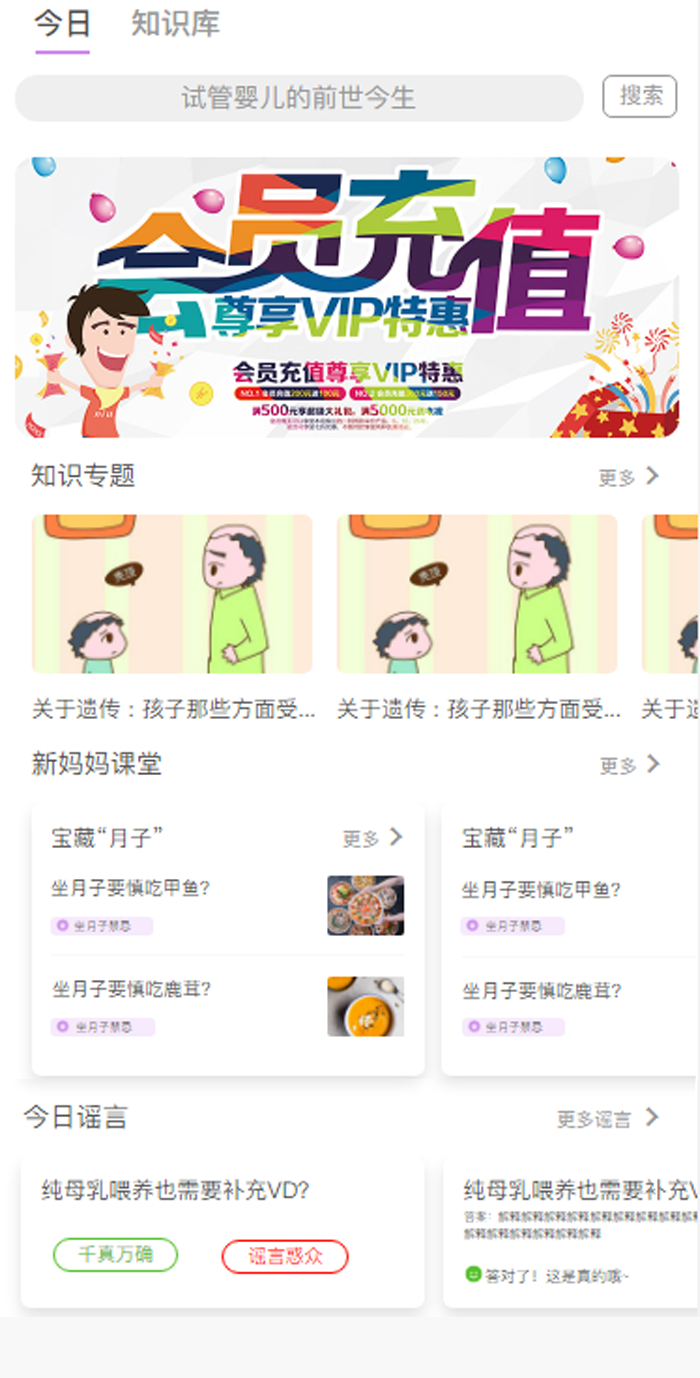This screenshot has height=1378, width=700.
Task: Open 更多 next to 新妈妈课堂
Action: point(630,765)
